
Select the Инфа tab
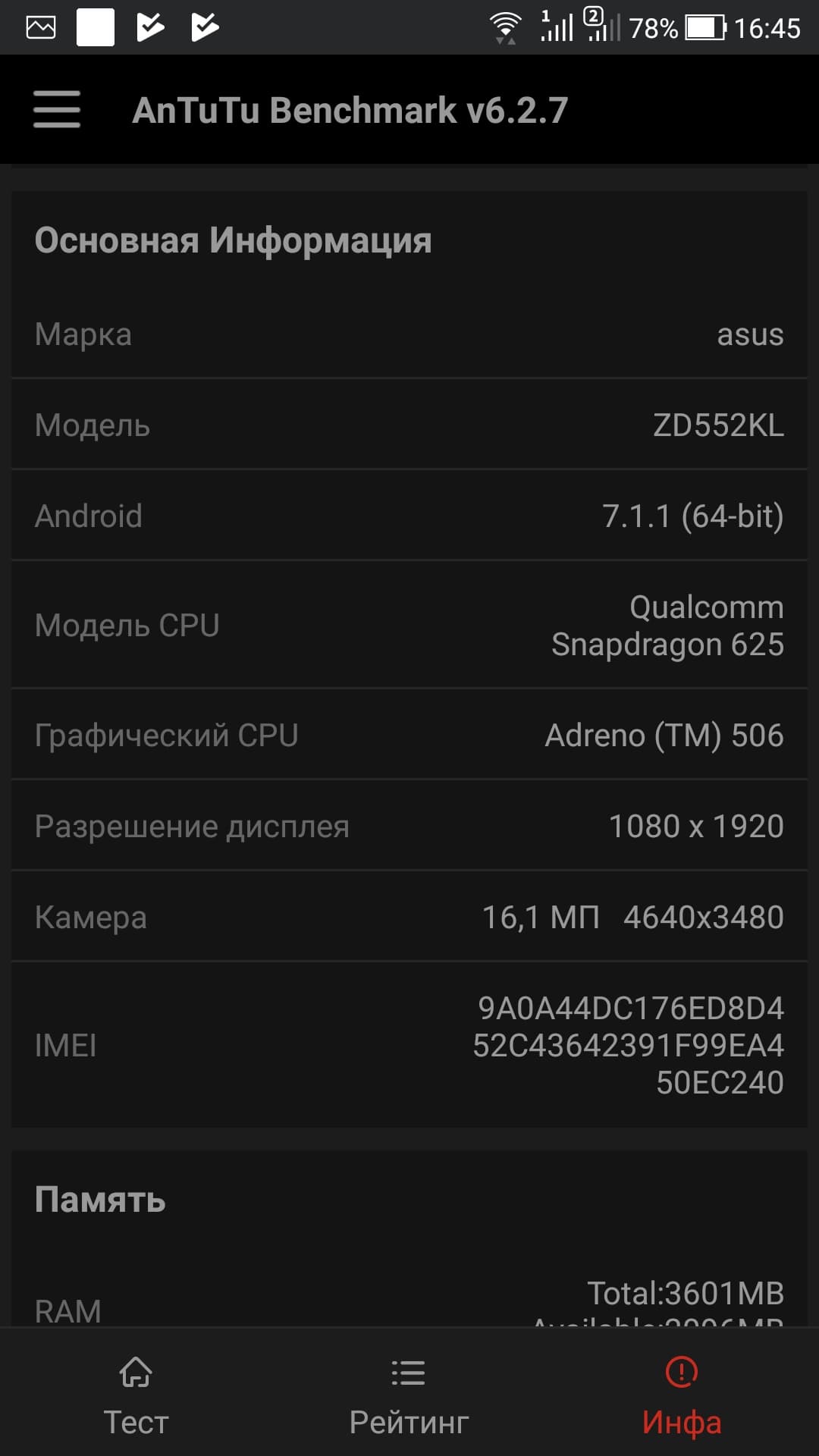681,1396
